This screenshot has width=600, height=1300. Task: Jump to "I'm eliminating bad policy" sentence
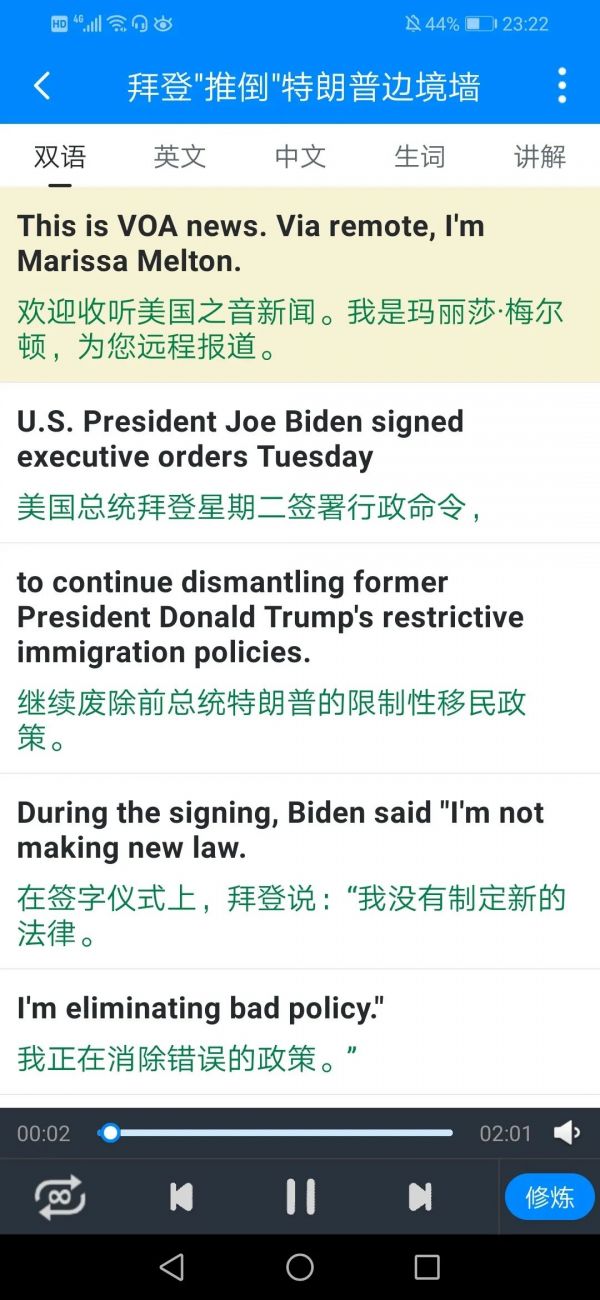300,1032
